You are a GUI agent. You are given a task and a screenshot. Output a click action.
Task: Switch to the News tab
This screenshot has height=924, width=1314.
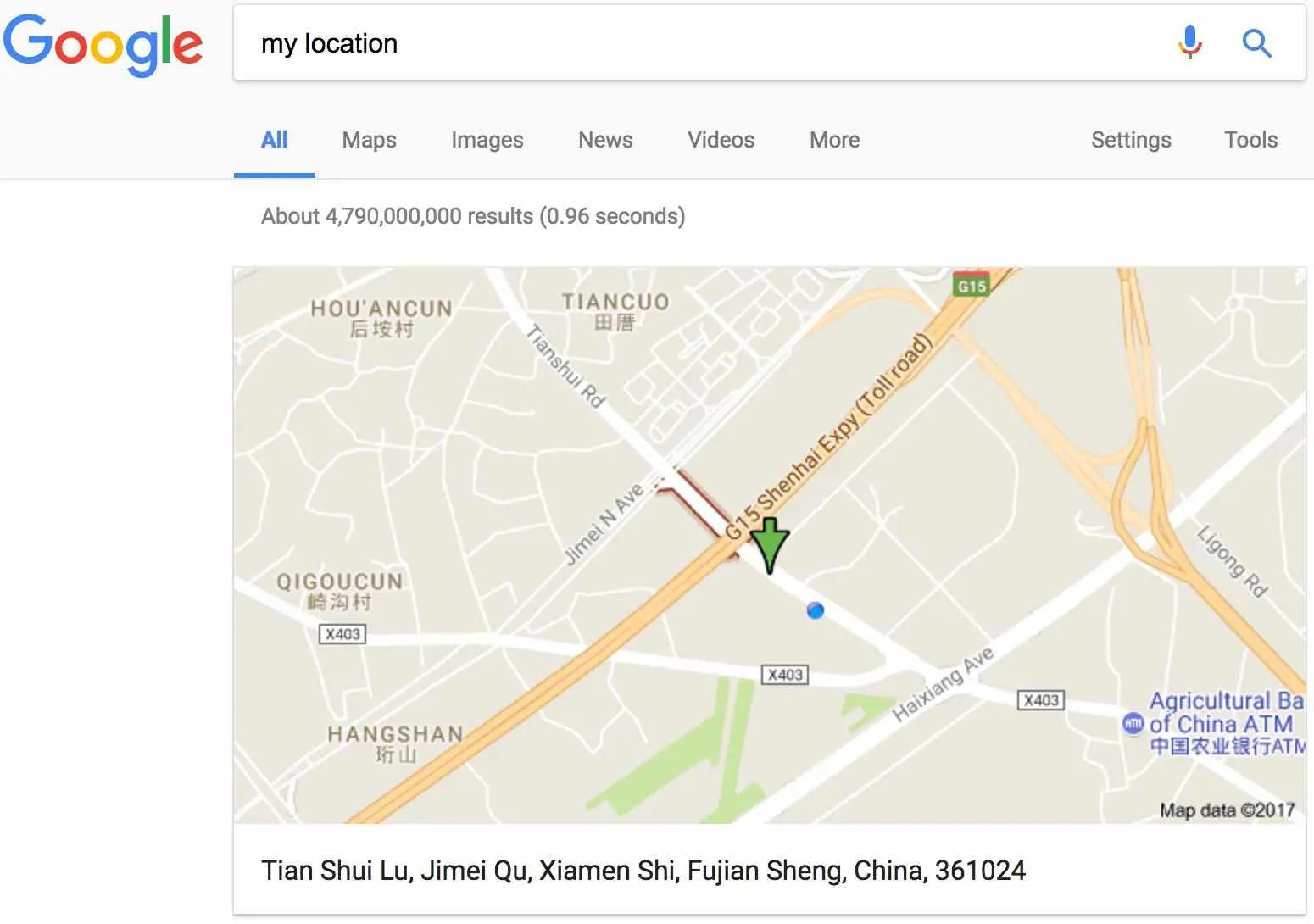(x=605, y=140)
